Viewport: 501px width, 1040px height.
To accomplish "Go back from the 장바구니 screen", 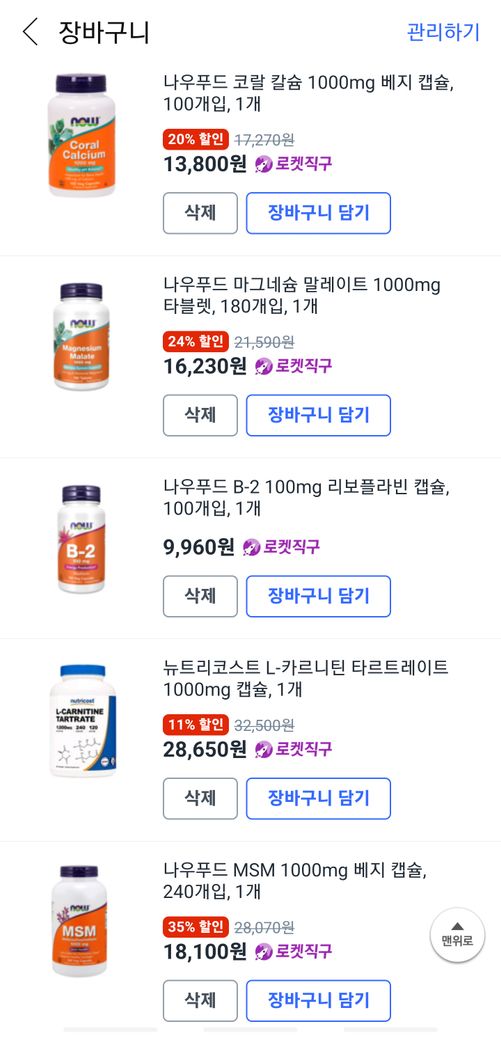I will click(x=31, y=32).
